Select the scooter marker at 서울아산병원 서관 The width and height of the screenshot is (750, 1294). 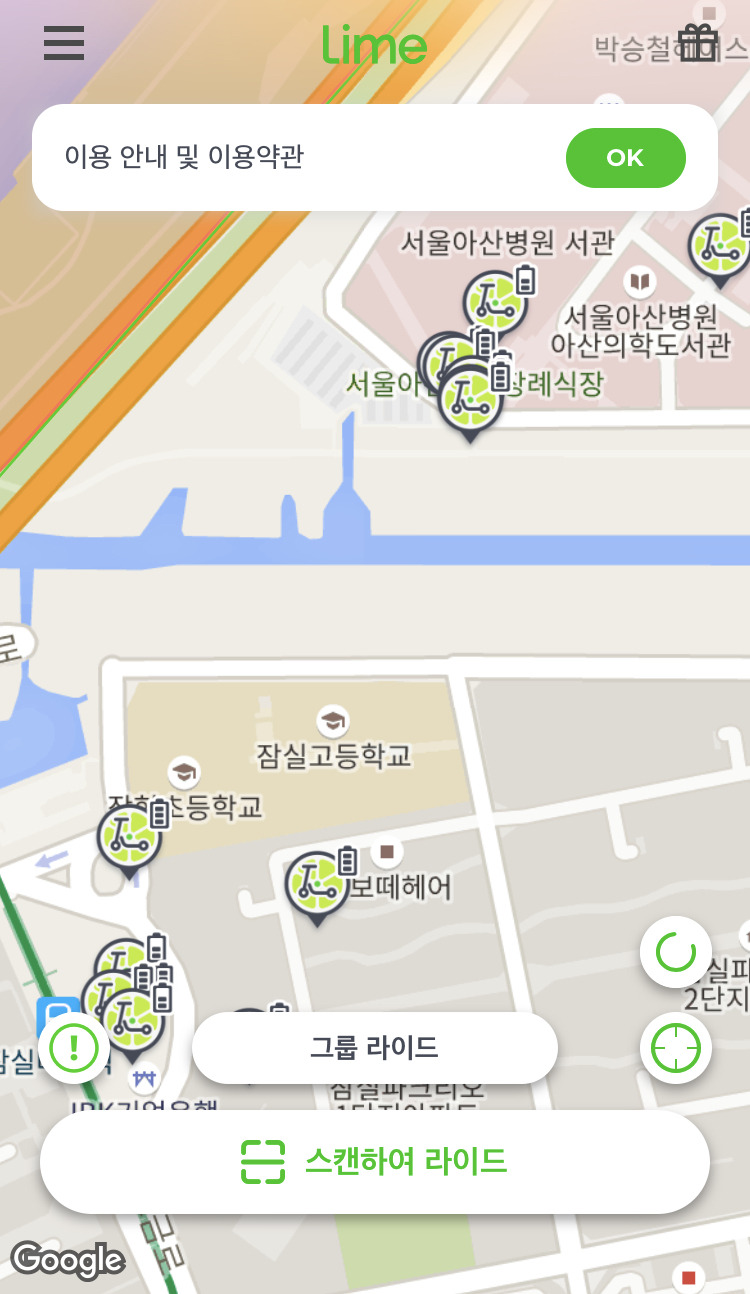pyautogui.click(x=496, y=304)
